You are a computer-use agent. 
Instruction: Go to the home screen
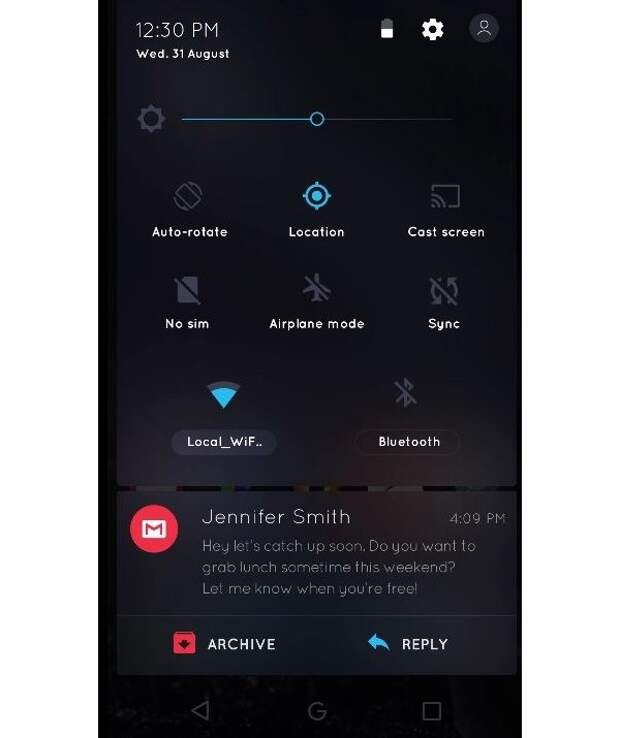[317, 711]
